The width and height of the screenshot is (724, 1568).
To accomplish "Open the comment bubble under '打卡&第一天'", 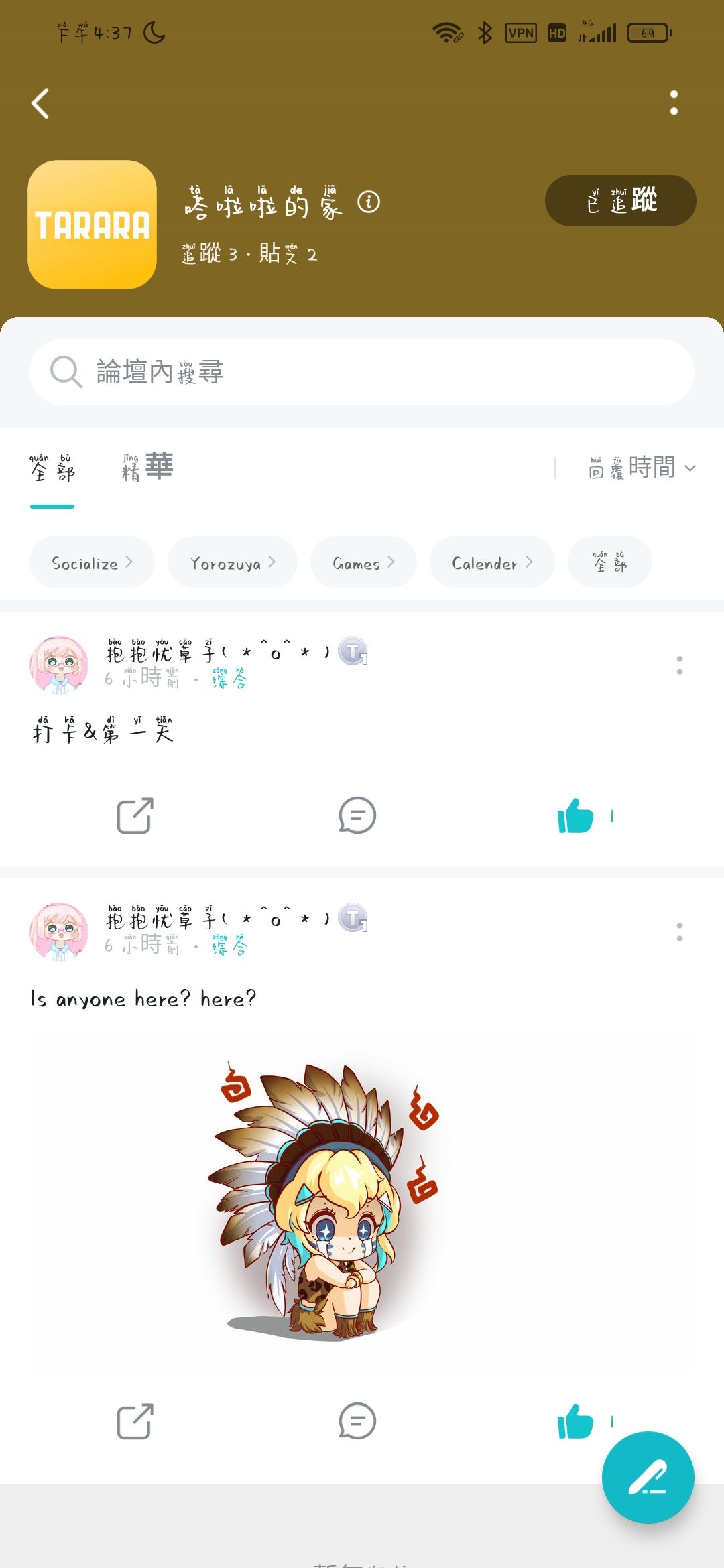I will click(x=355, y=816).
